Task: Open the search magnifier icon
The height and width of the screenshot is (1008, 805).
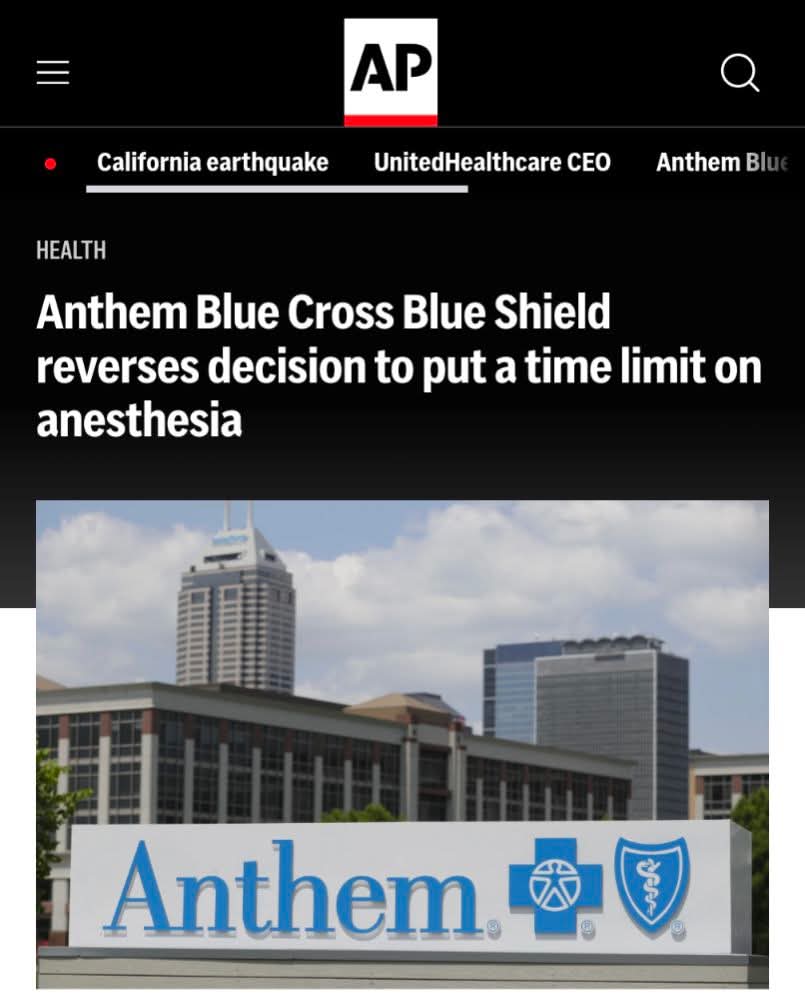Action: coord(740,73)
